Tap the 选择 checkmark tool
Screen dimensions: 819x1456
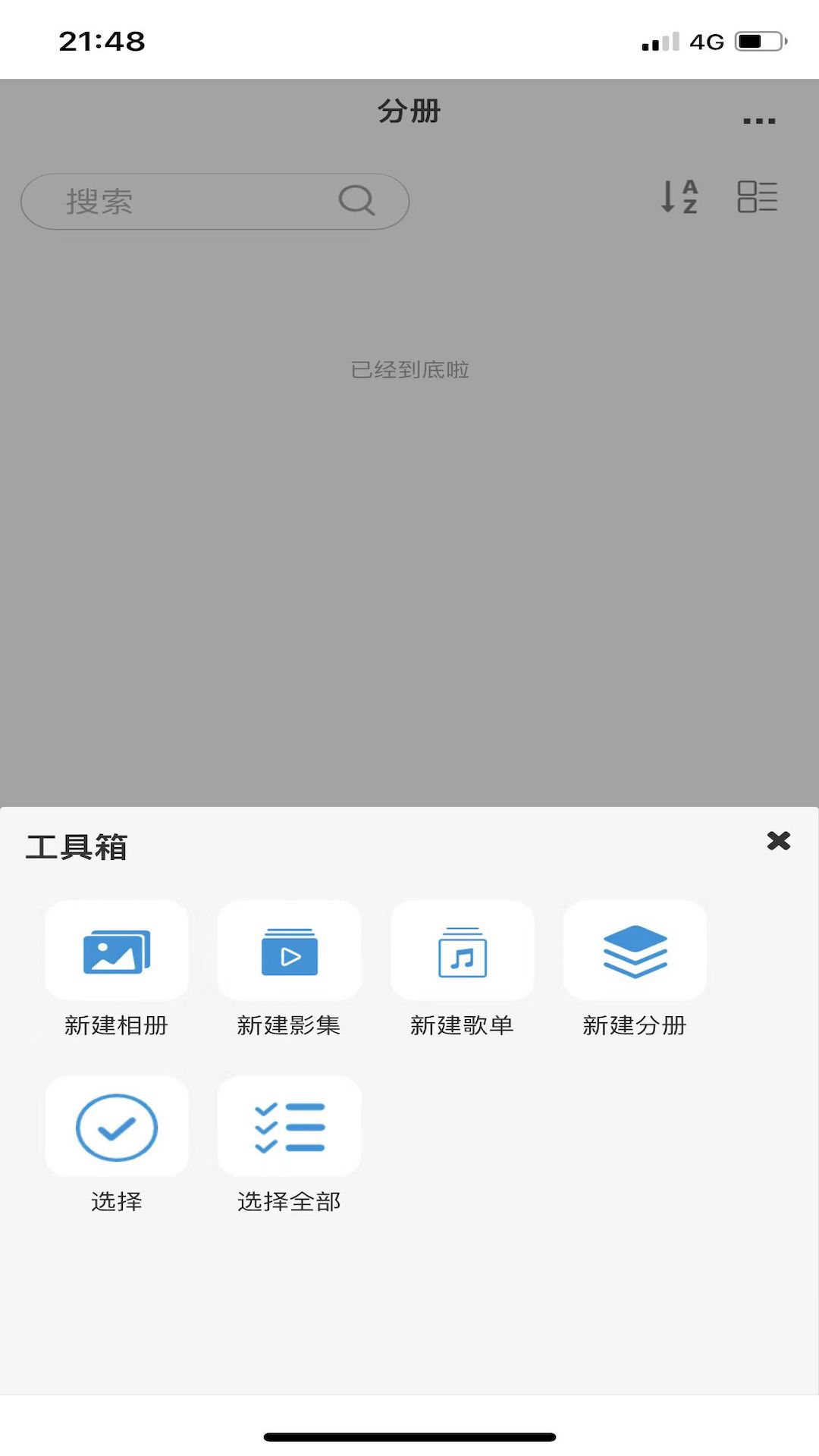pyautogui.click(x=117, y=1127)
